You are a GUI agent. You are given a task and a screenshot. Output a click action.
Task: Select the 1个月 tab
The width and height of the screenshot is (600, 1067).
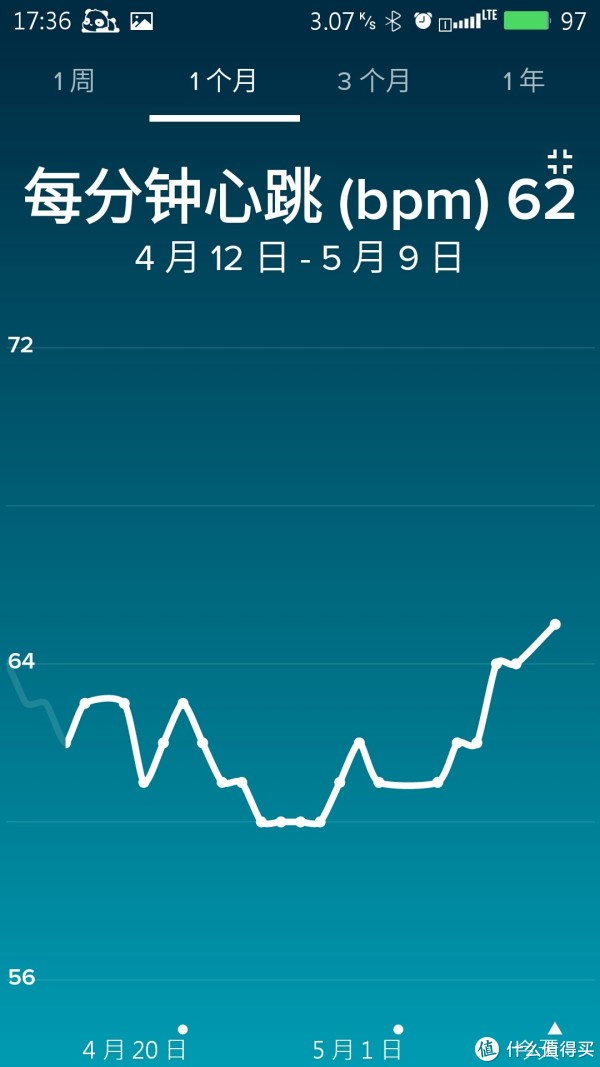[224, 82]
